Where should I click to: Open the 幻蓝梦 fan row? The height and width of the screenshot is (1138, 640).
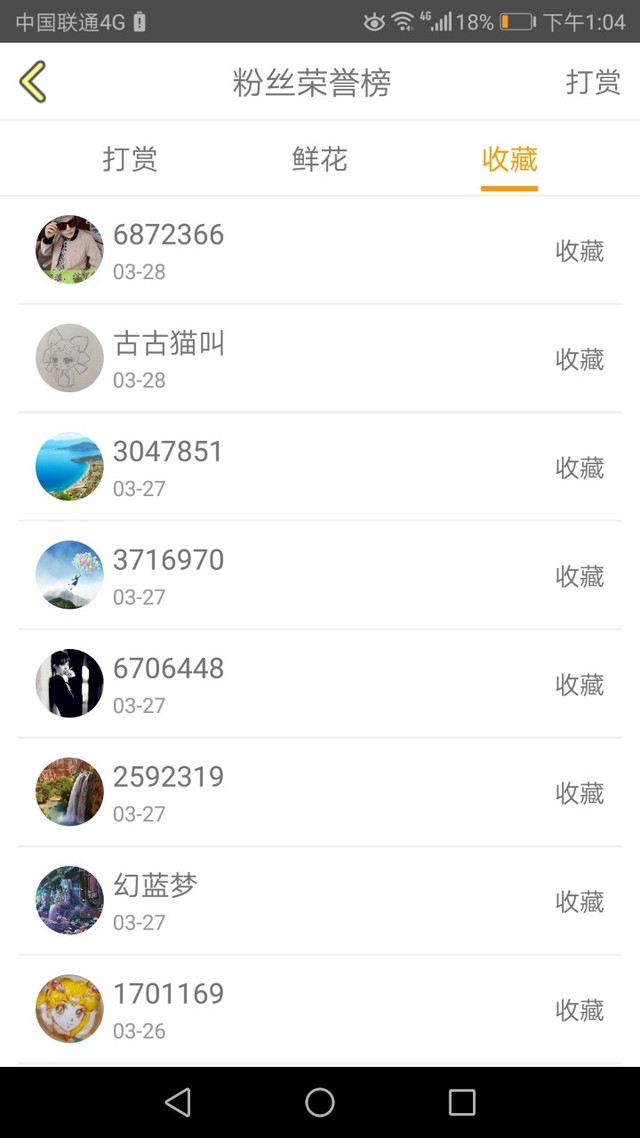coord(320,900)
